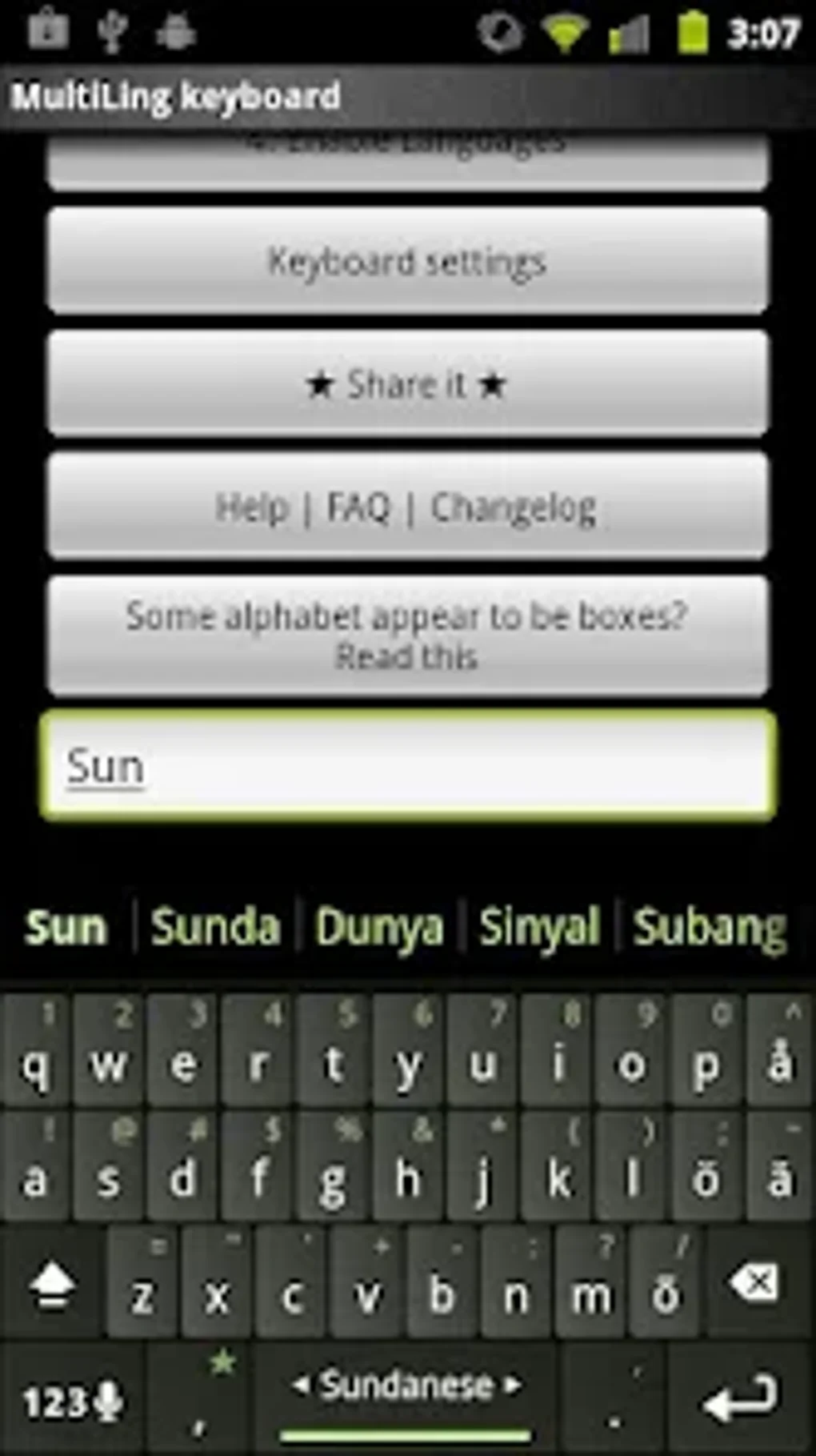The width and height of the screenshot is (816, 1456).
Task: Tap the Sundanese language space bar
Action: point(406,1401)
